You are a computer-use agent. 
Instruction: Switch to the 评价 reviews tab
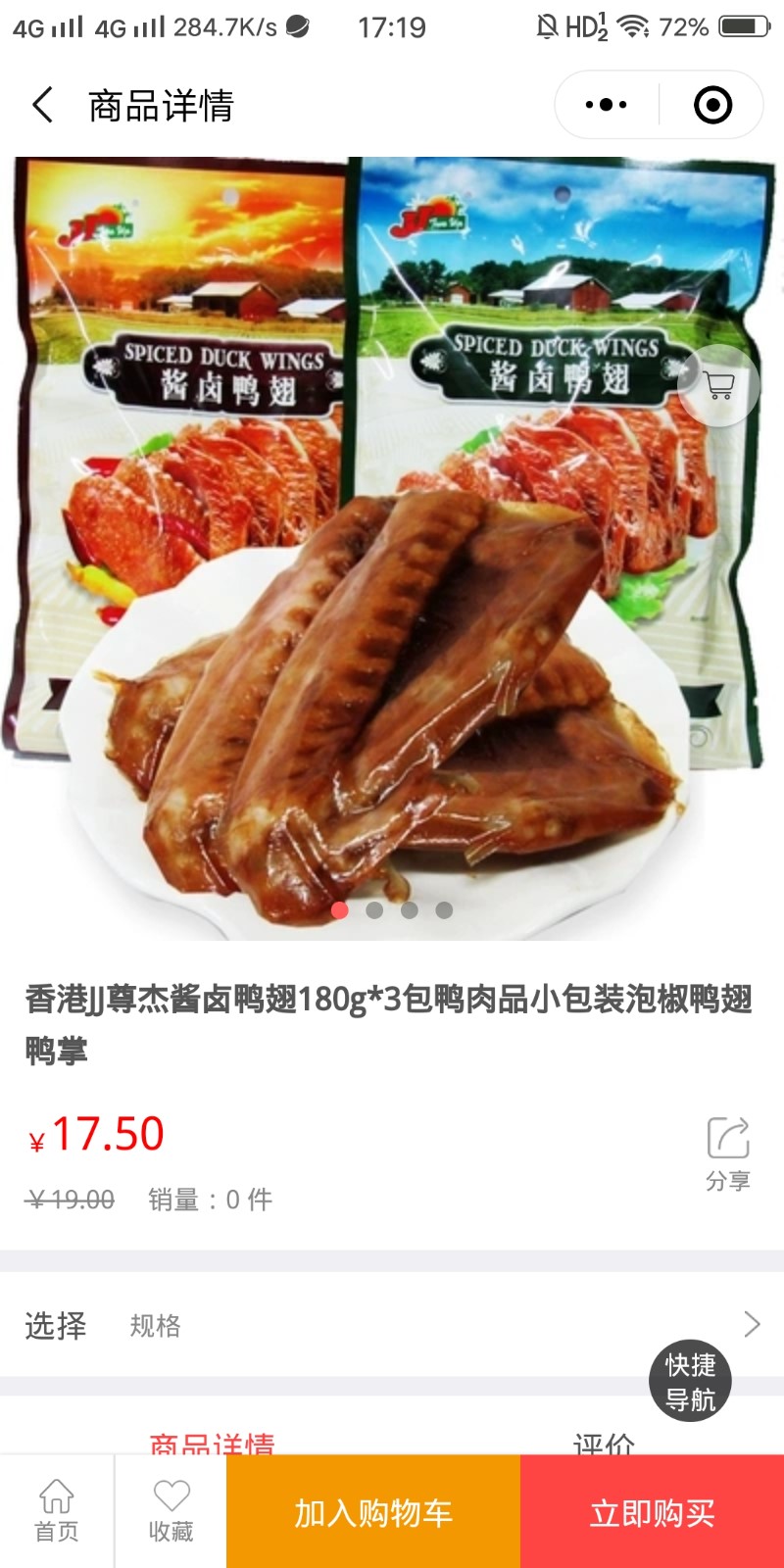pos(603,1443)
